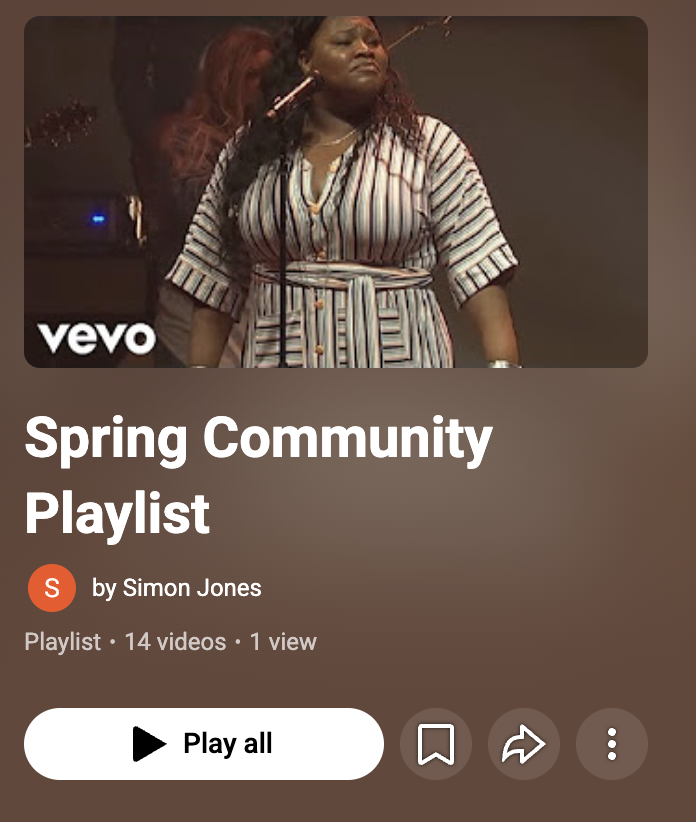Share the Spring Community Playlist
The image size is (696, 822).
[524, 744]
